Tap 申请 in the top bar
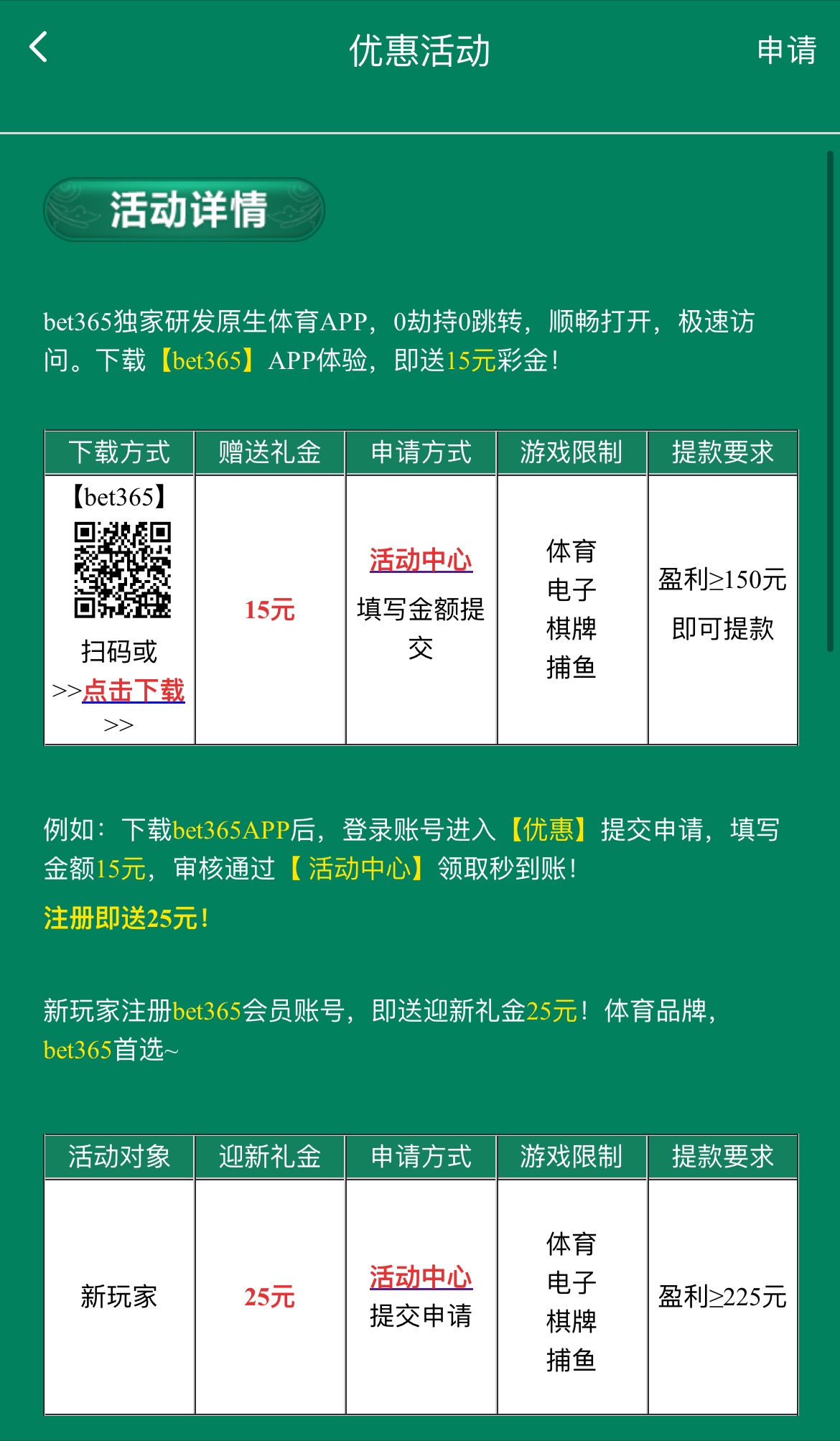Screen dimensions: 840x1441 pos(786,50)
